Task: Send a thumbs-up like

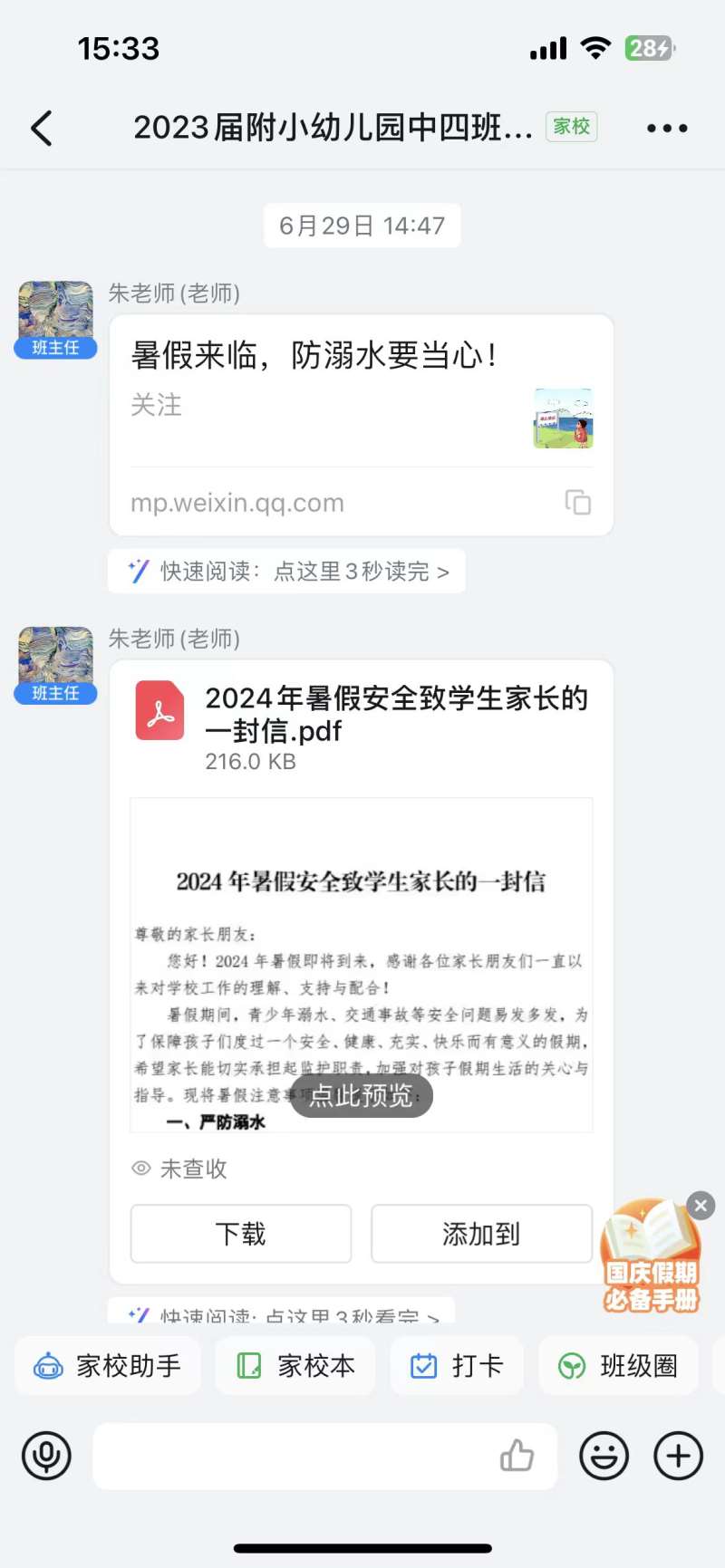Action: tap(517, 1456)
